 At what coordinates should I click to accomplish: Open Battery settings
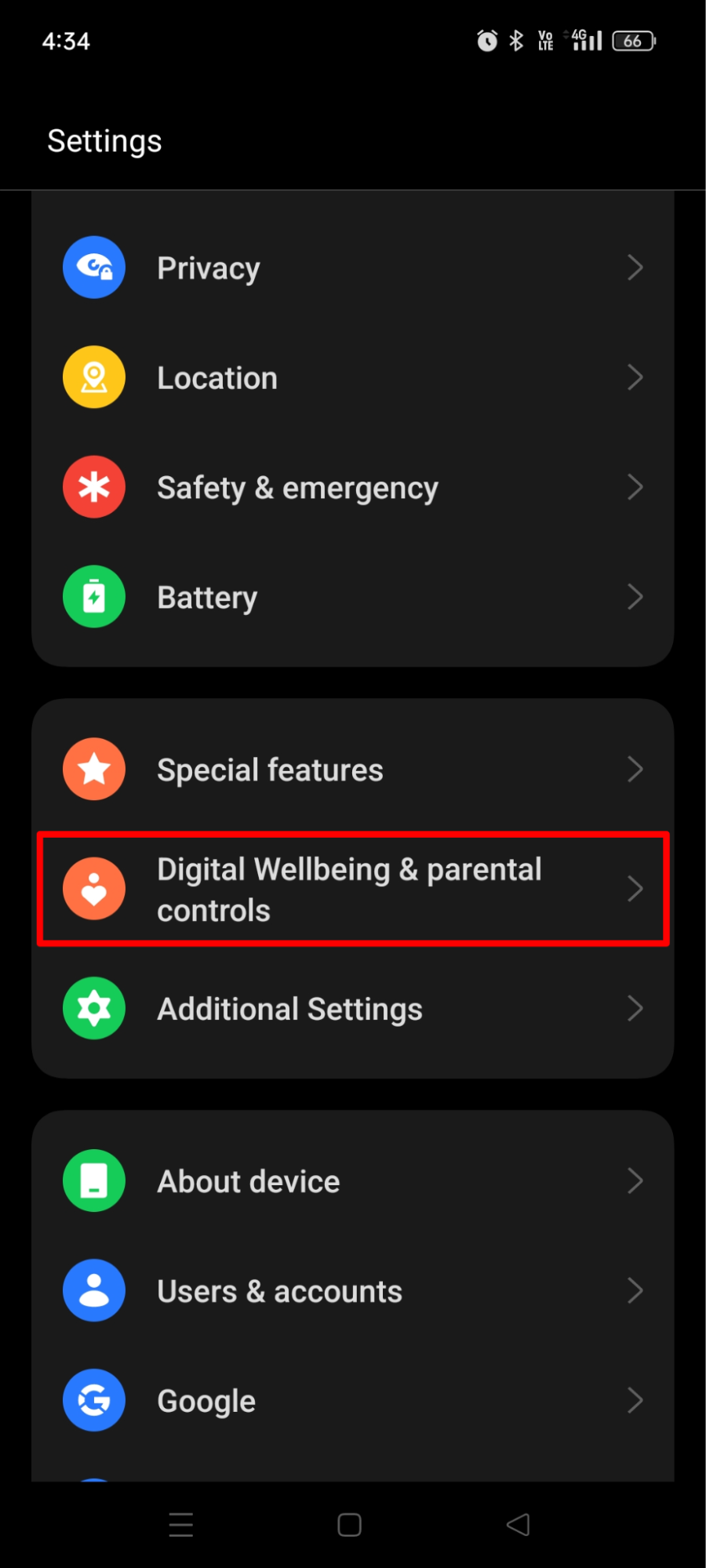353,598
